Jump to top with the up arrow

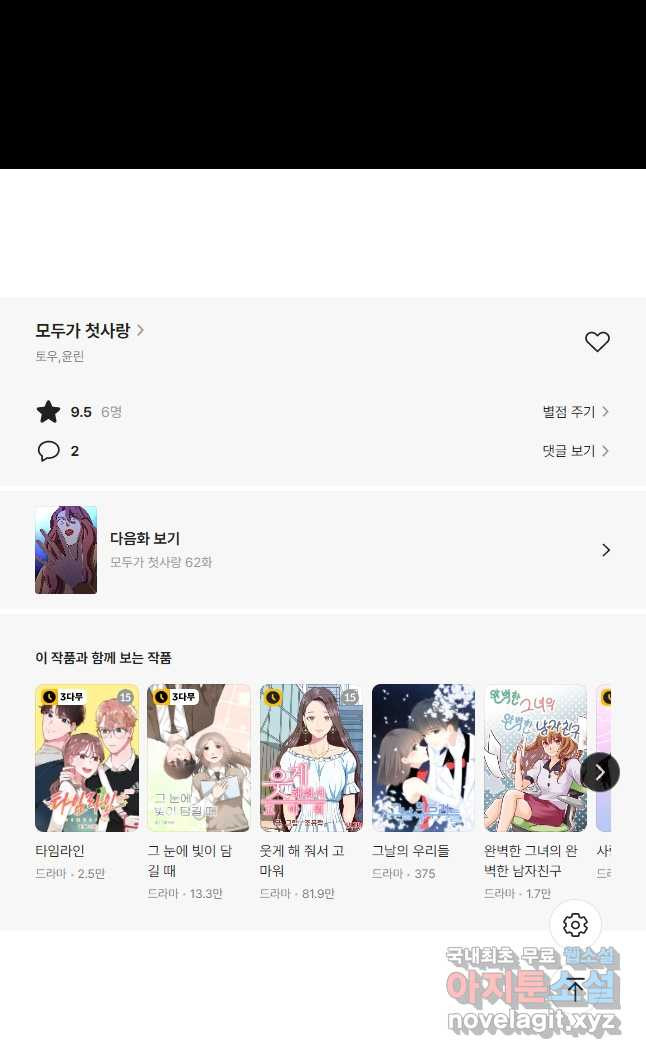pos(576,990)
